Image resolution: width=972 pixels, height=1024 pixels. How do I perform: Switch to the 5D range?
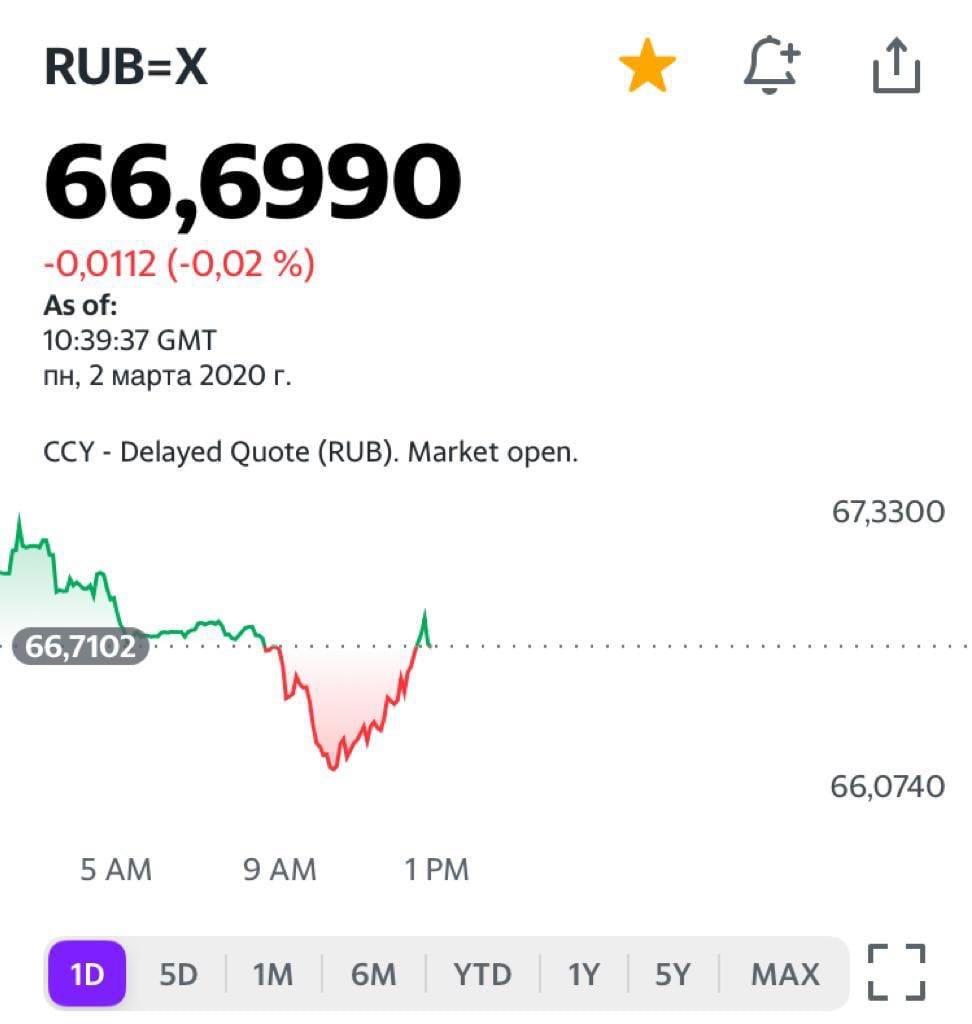pos(179,974)
